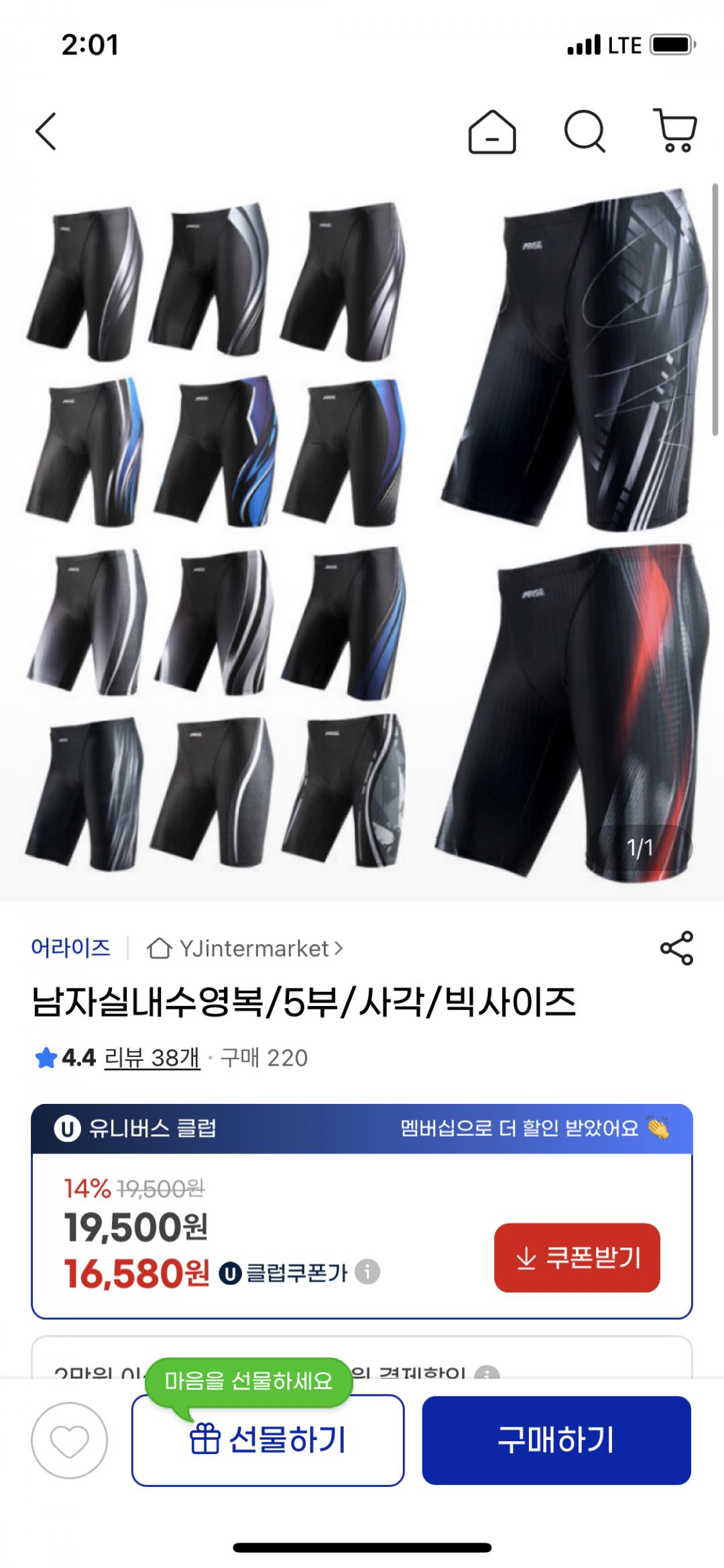Image resolution: width=724 pixels, height=1568 pixels.
Task: Open the swimwear product image
Action: (x=362, y=537)
